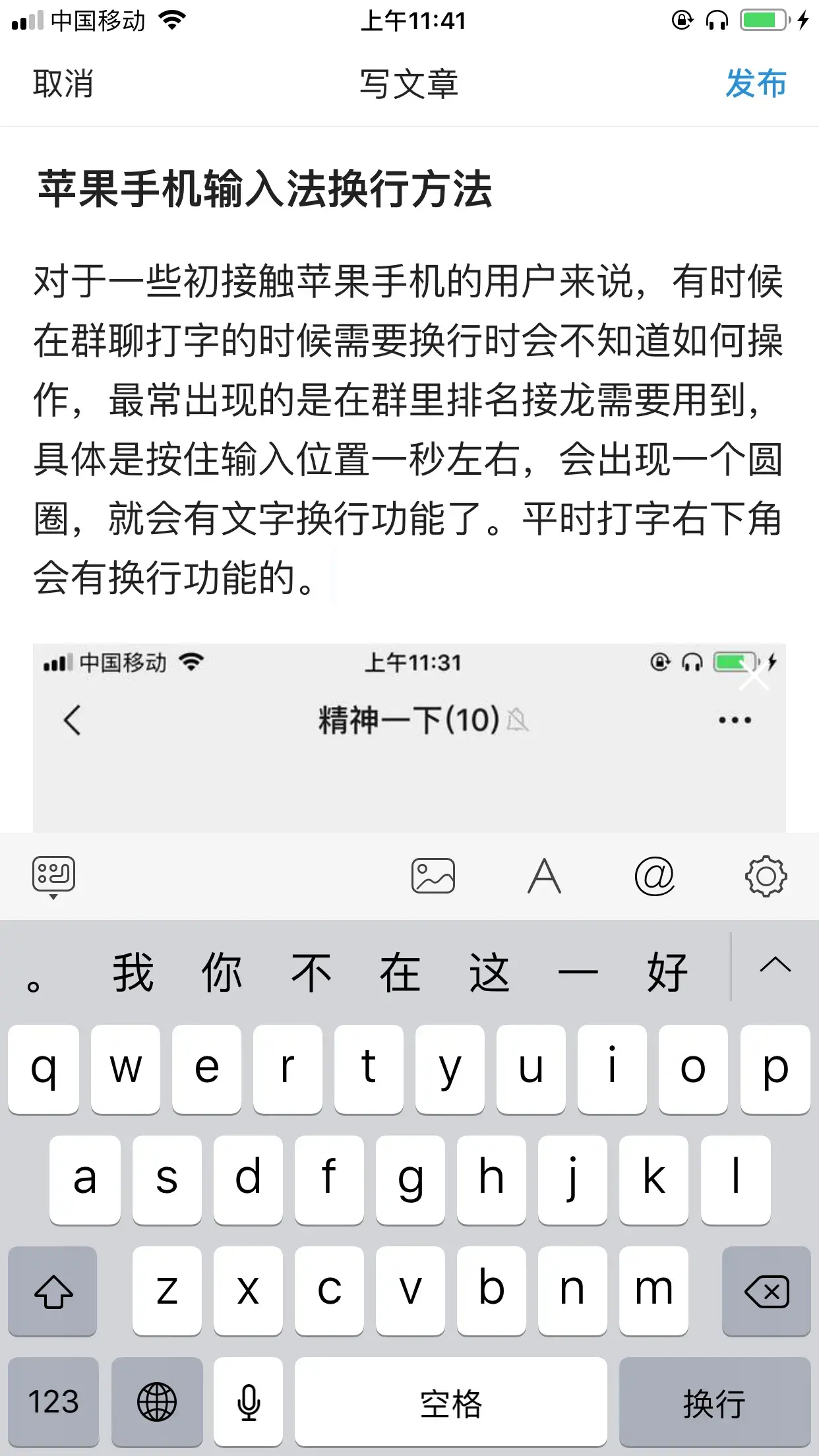Edit the article title field
Screen dimensions: 819x1456
tap(265, 190)
